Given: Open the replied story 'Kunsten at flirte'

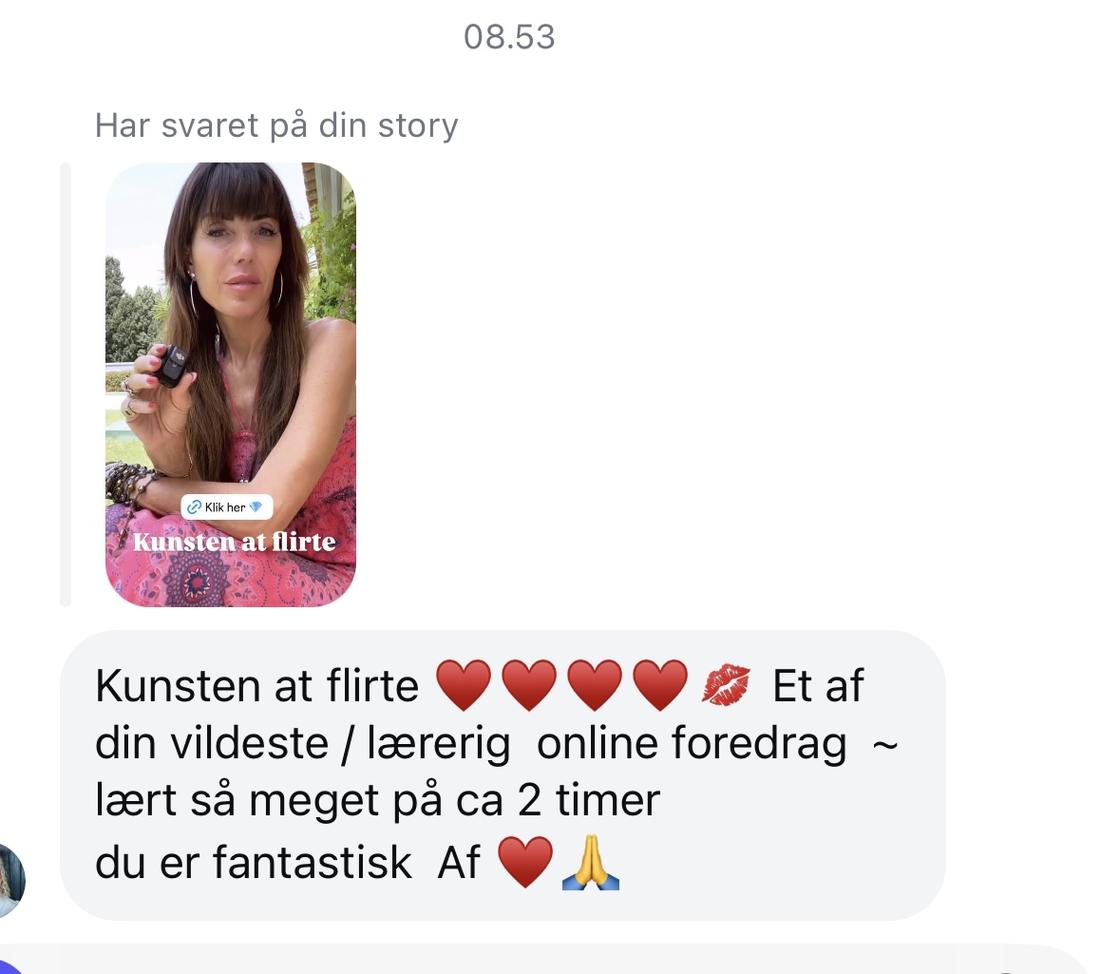Looking at the screenshot, I should coord(230,384).
